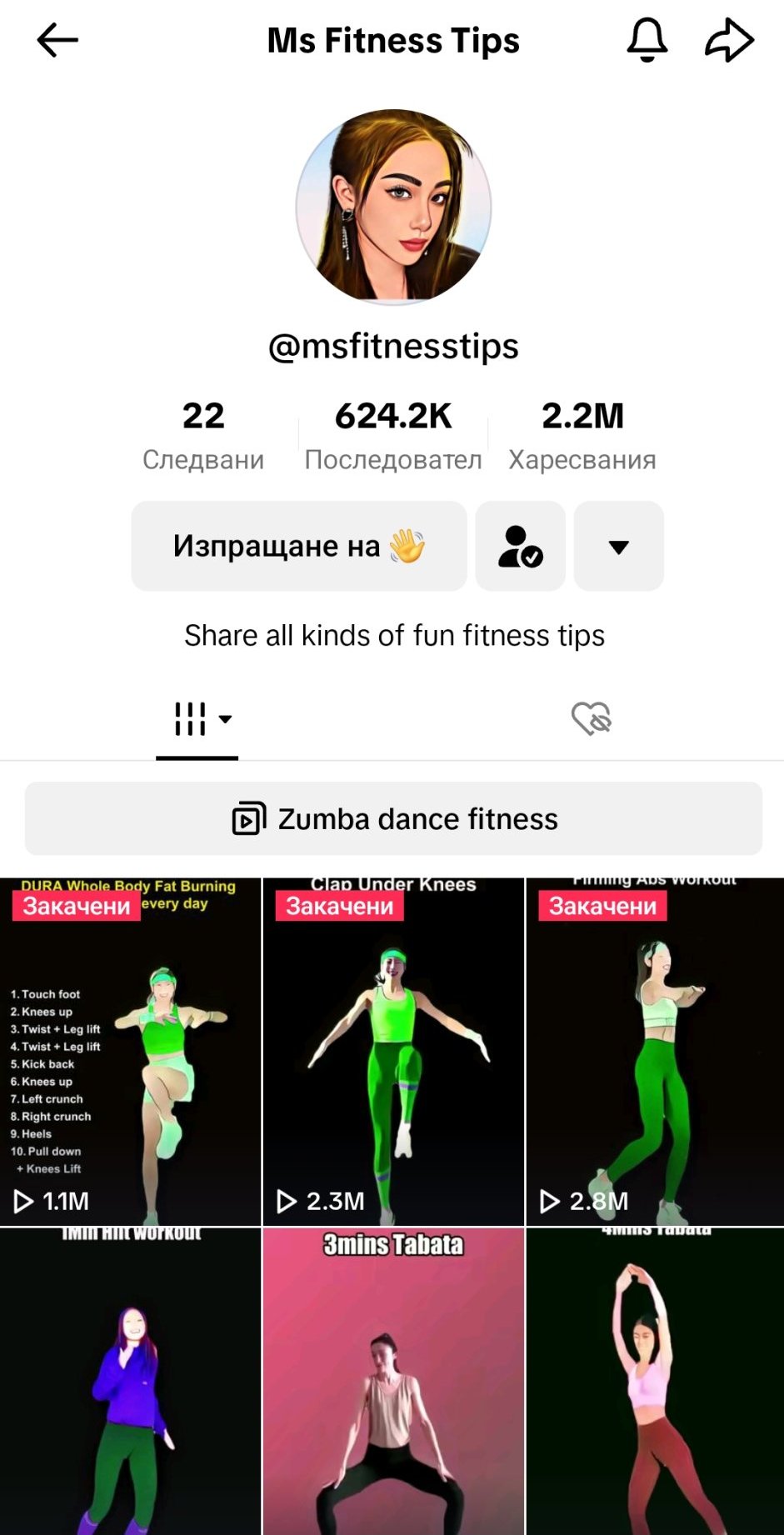Play the Clap Under Knees video
This screenshot has width=784, height=1535.
393,1052
